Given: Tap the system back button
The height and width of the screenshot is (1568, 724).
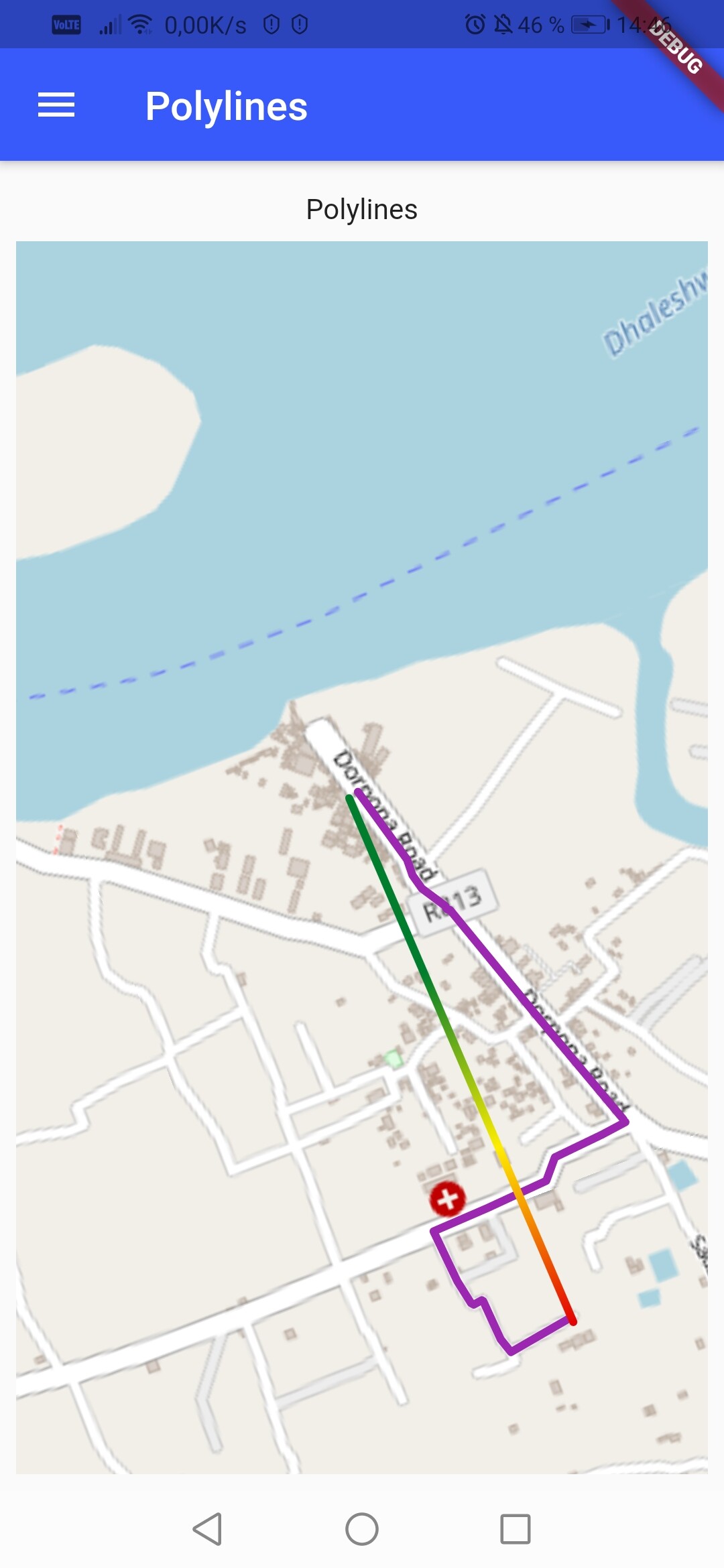Looking at the screenshot, I should 207,1529.
